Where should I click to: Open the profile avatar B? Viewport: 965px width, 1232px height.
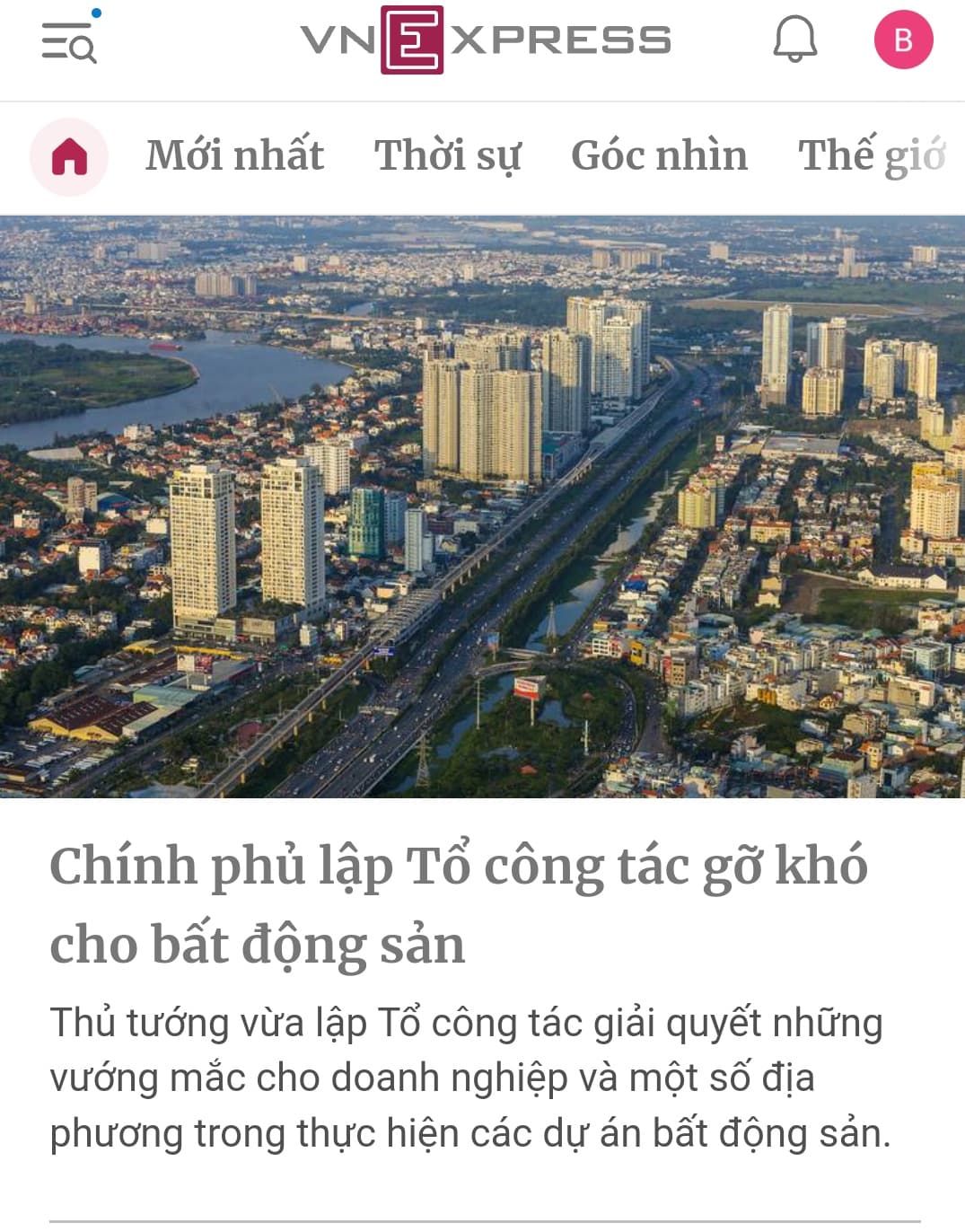pyautogui.click(x=903, y=40)
